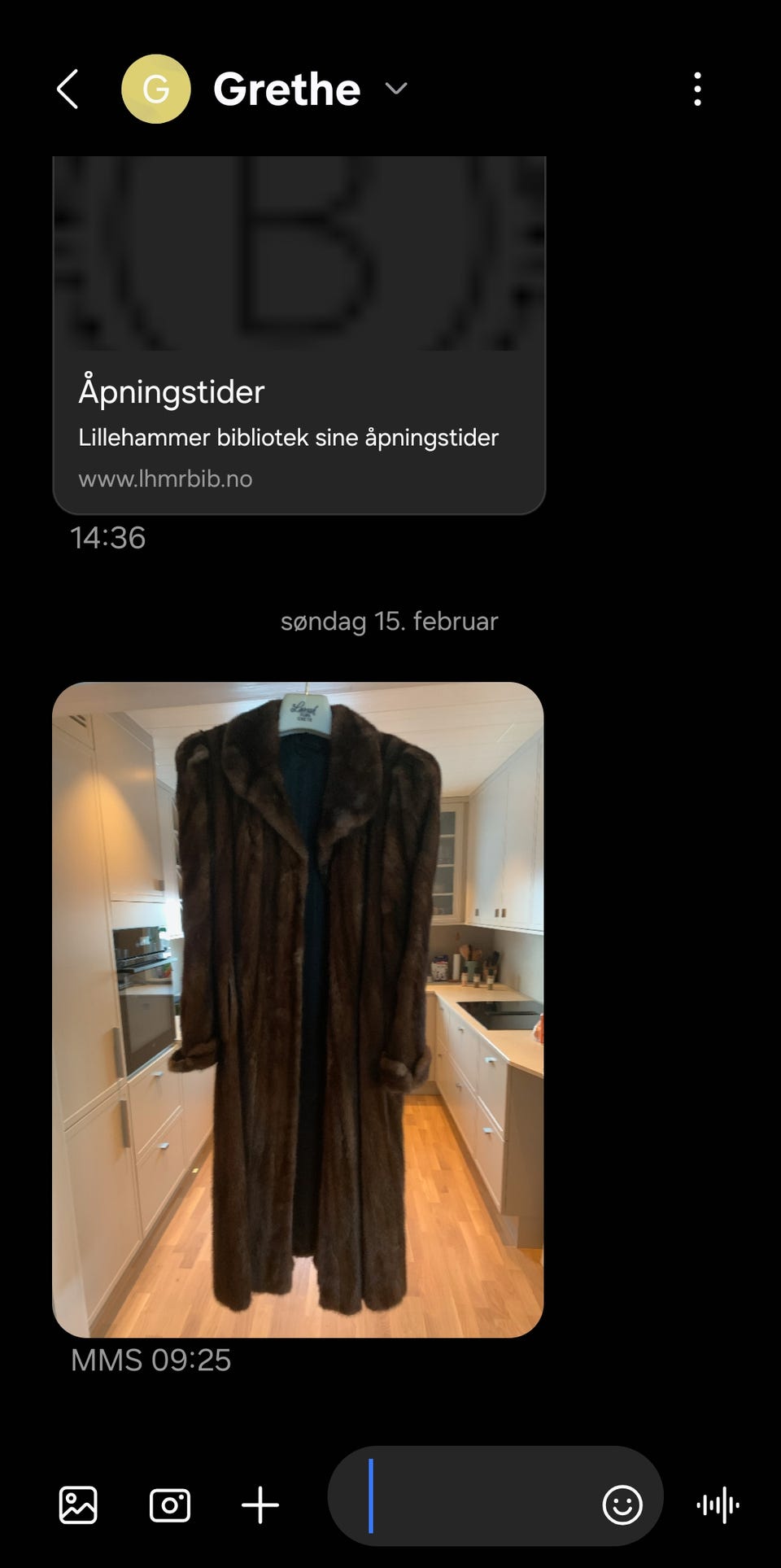Viewport: 781px width, 1568px height.
Task: Open www.lhmrbib.no from the shared link
Action: coord(166,478)
